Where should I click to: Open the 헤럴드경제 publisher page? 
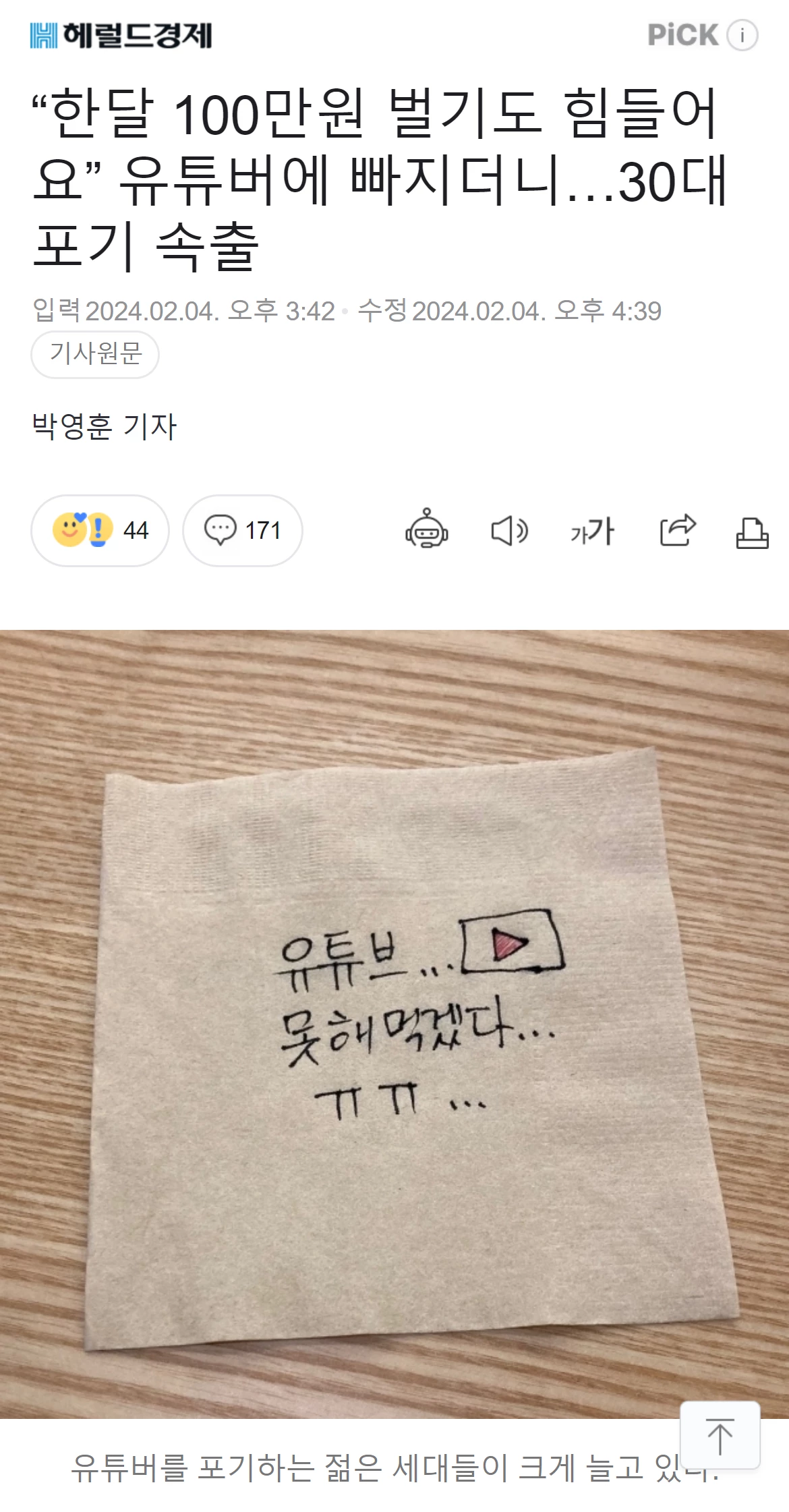[121, 35]
